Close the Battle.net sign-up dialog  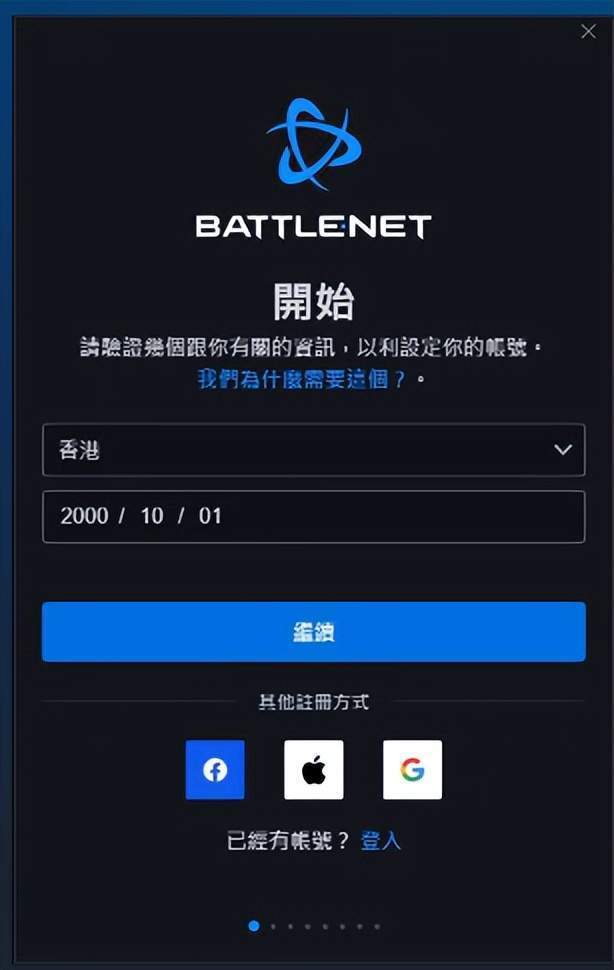pos(588,31)
